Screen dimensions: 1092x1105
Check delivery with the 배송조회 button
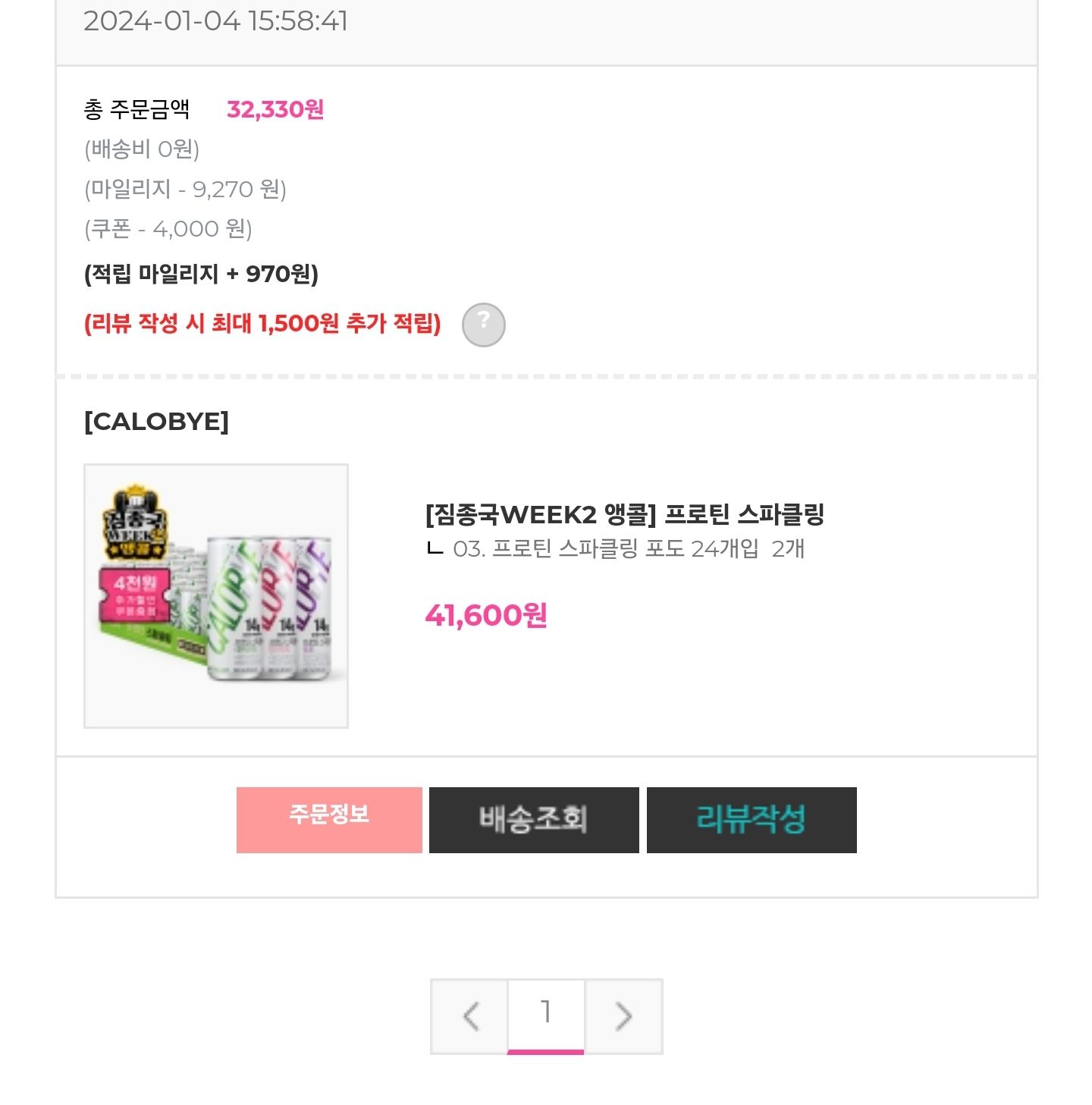[x=534, y=819]
